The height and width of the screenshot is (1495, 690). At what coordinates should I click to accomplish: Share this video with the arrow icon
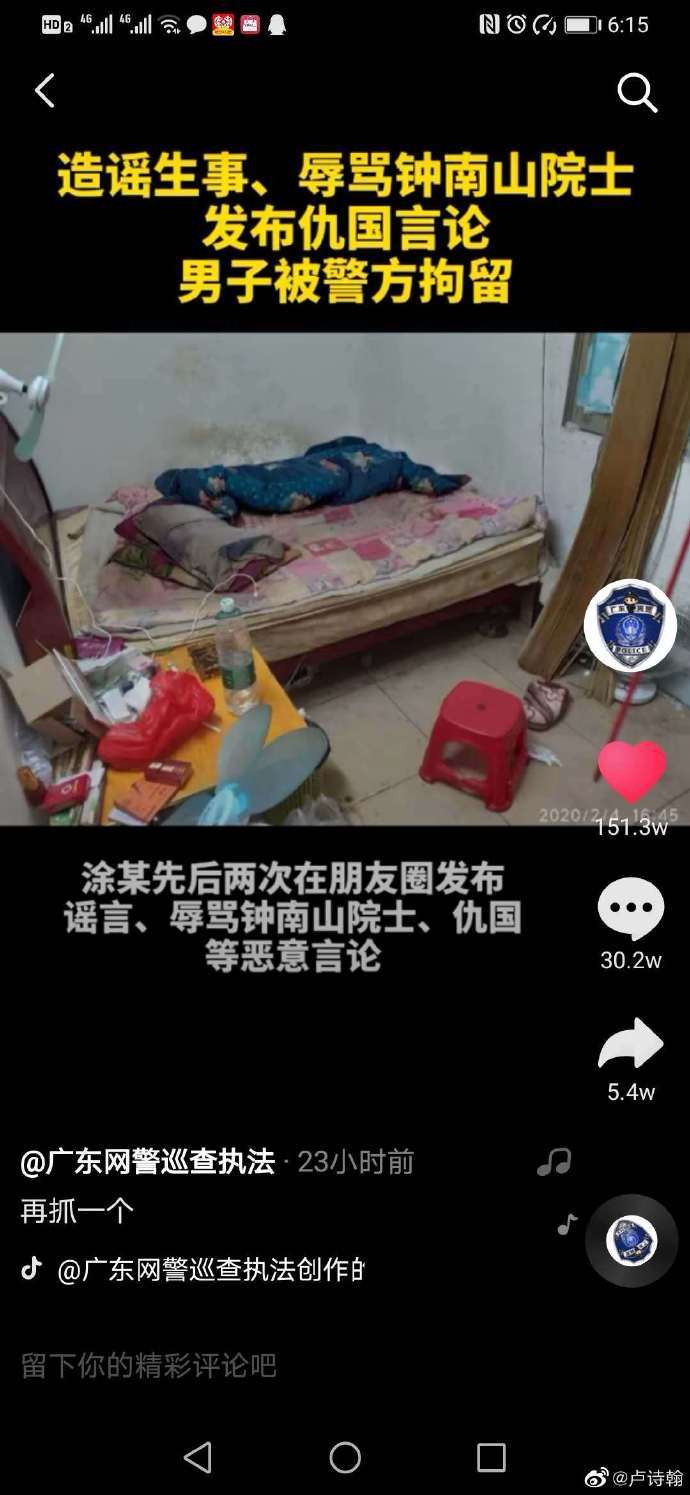click(630, 1045)
